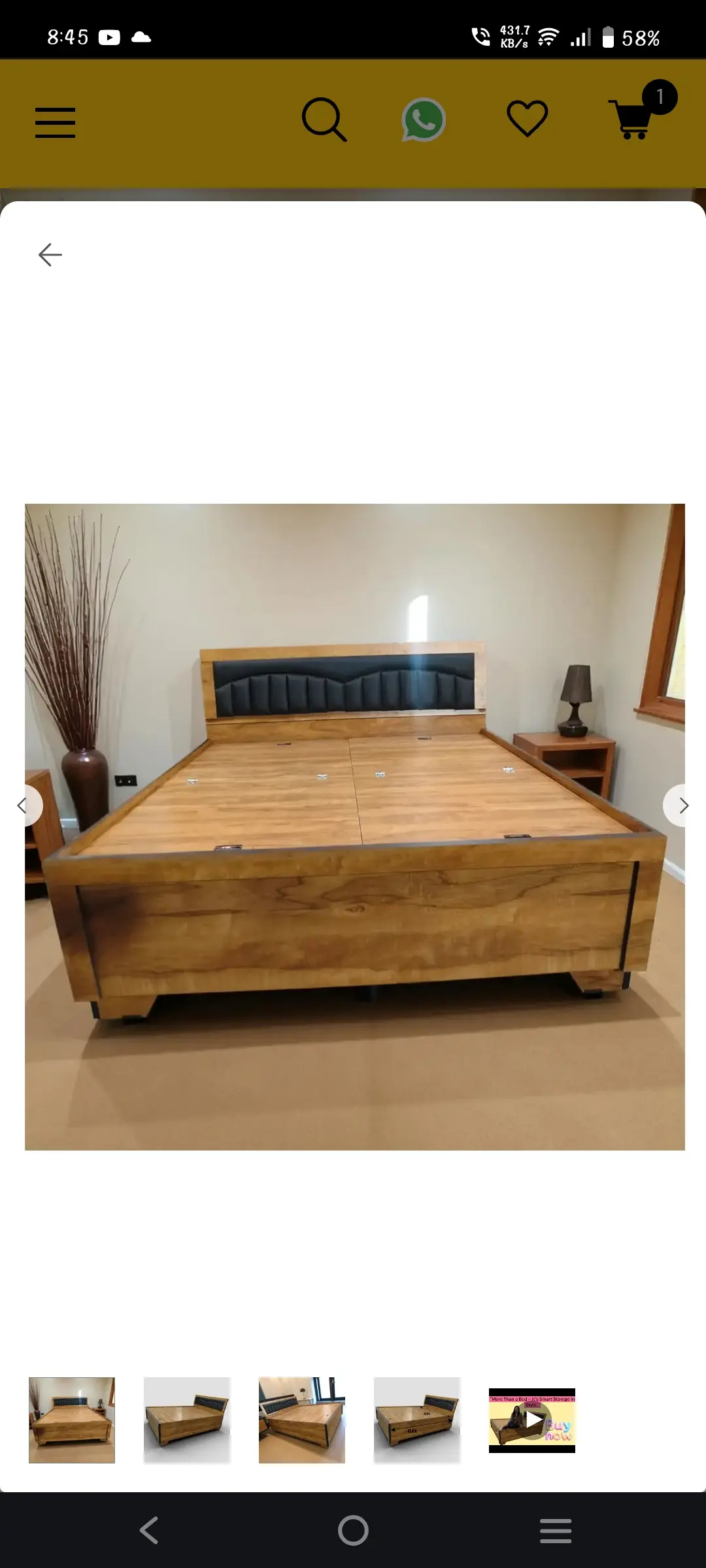This screenshot has width=706, height=1568.
Task: Toggle wishlist status for this product
Action: click(527, 120)
